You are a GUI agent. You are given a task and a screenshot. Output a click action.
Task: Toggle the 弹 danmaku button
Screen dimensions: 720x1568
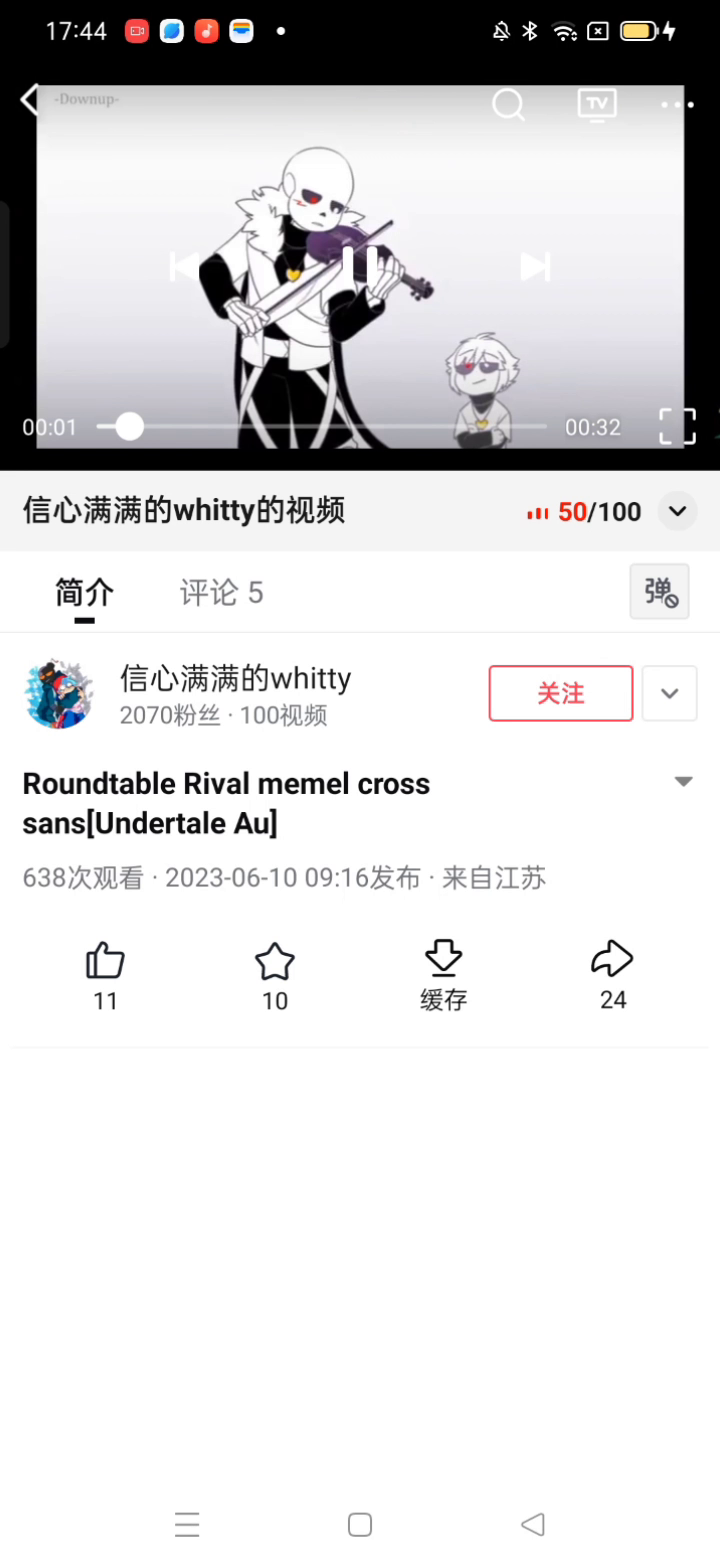pyautogui.click(x=659, y=592)
